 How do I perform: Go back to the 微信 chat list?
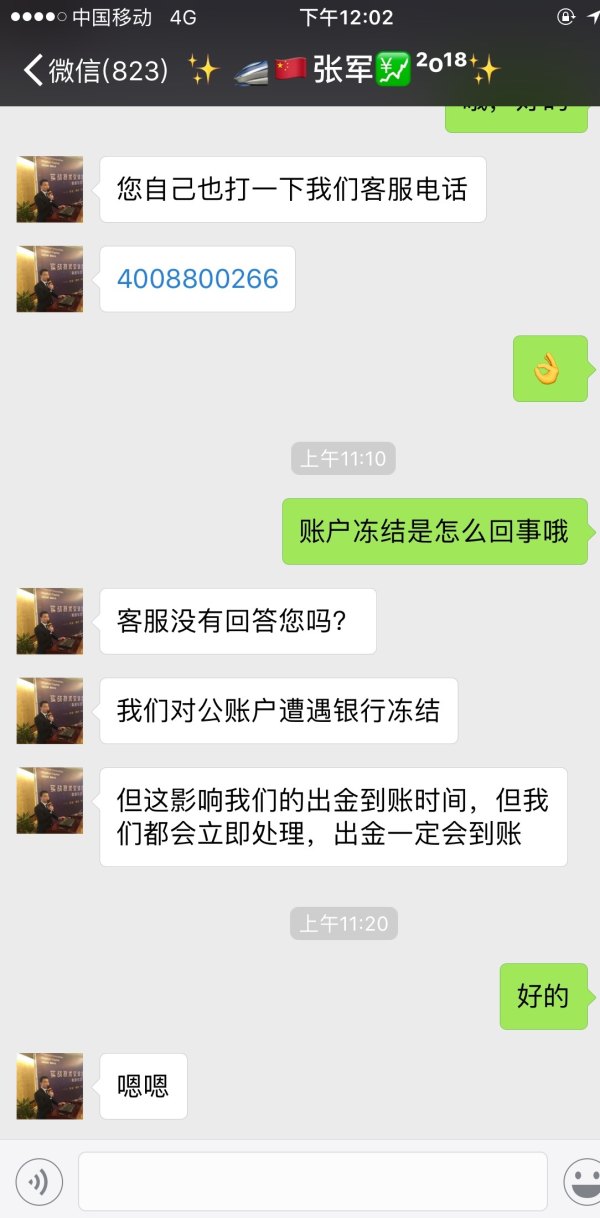95,70
